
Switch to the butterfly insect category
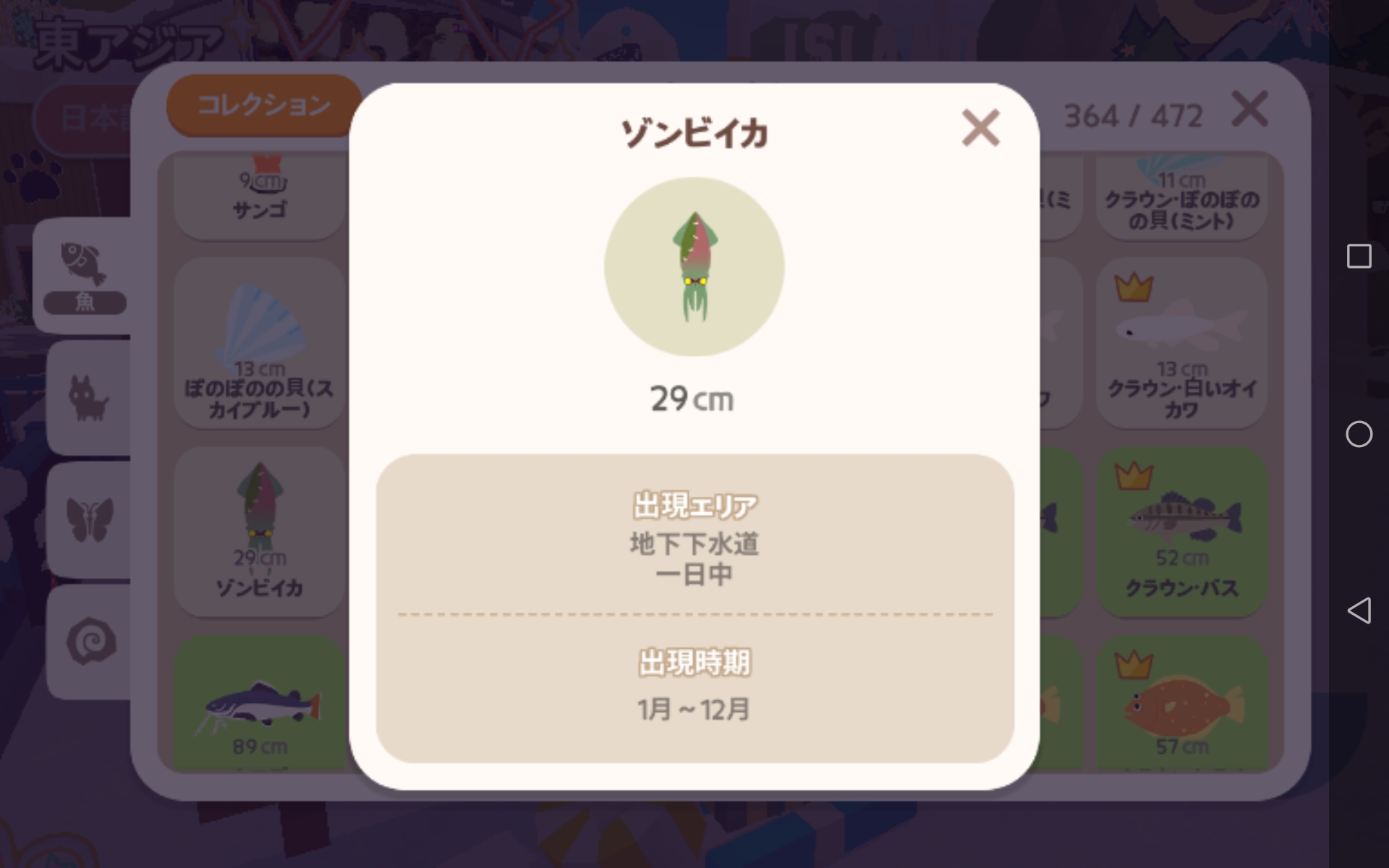(90, 519)
